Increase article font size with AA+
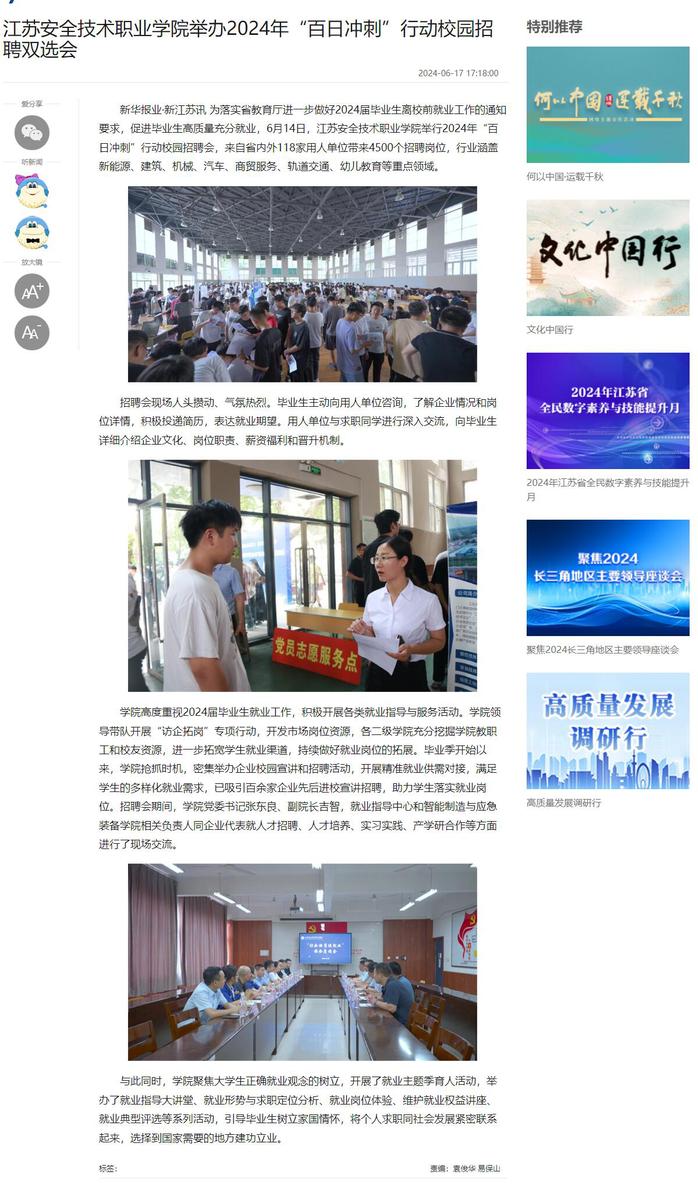The height and width of the screenshot is (1186, 698). tap(32, 291)
